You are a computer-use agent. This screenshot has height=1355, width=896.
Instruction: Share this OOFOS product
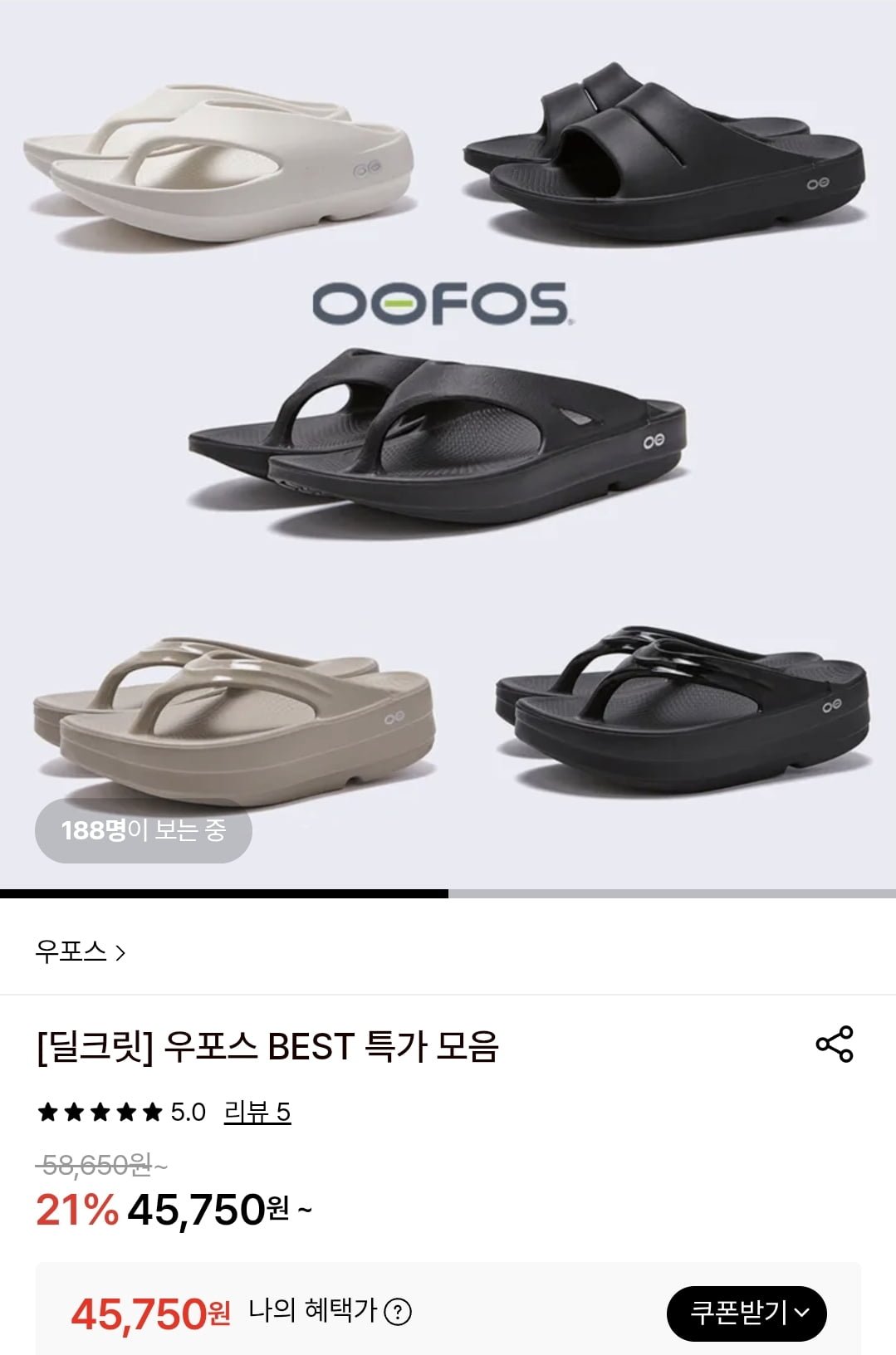835,1044
